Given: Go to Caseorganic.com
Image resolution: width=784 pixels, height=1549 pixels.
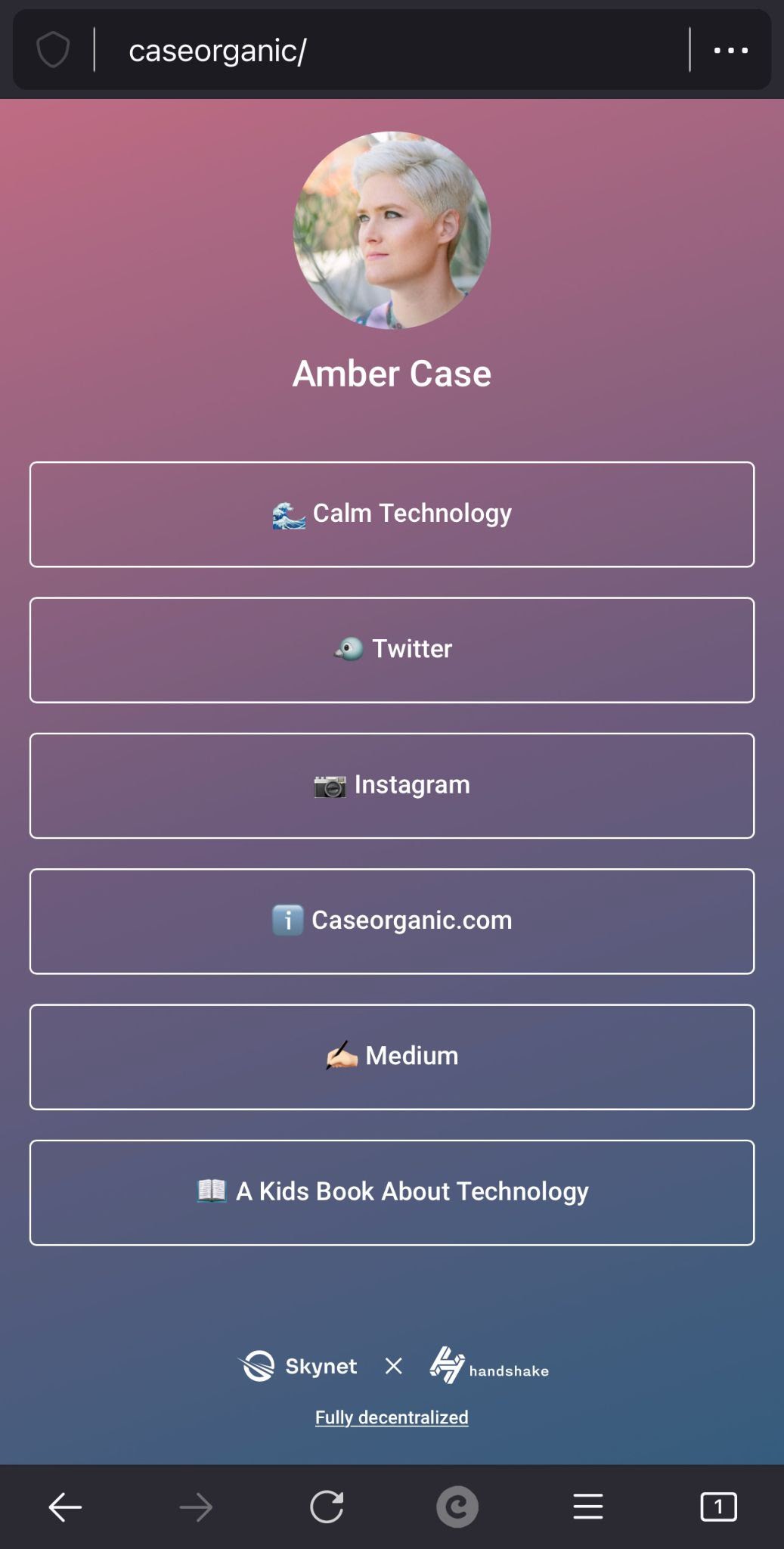Looking at the screenshot, I should tap(392, 921).
